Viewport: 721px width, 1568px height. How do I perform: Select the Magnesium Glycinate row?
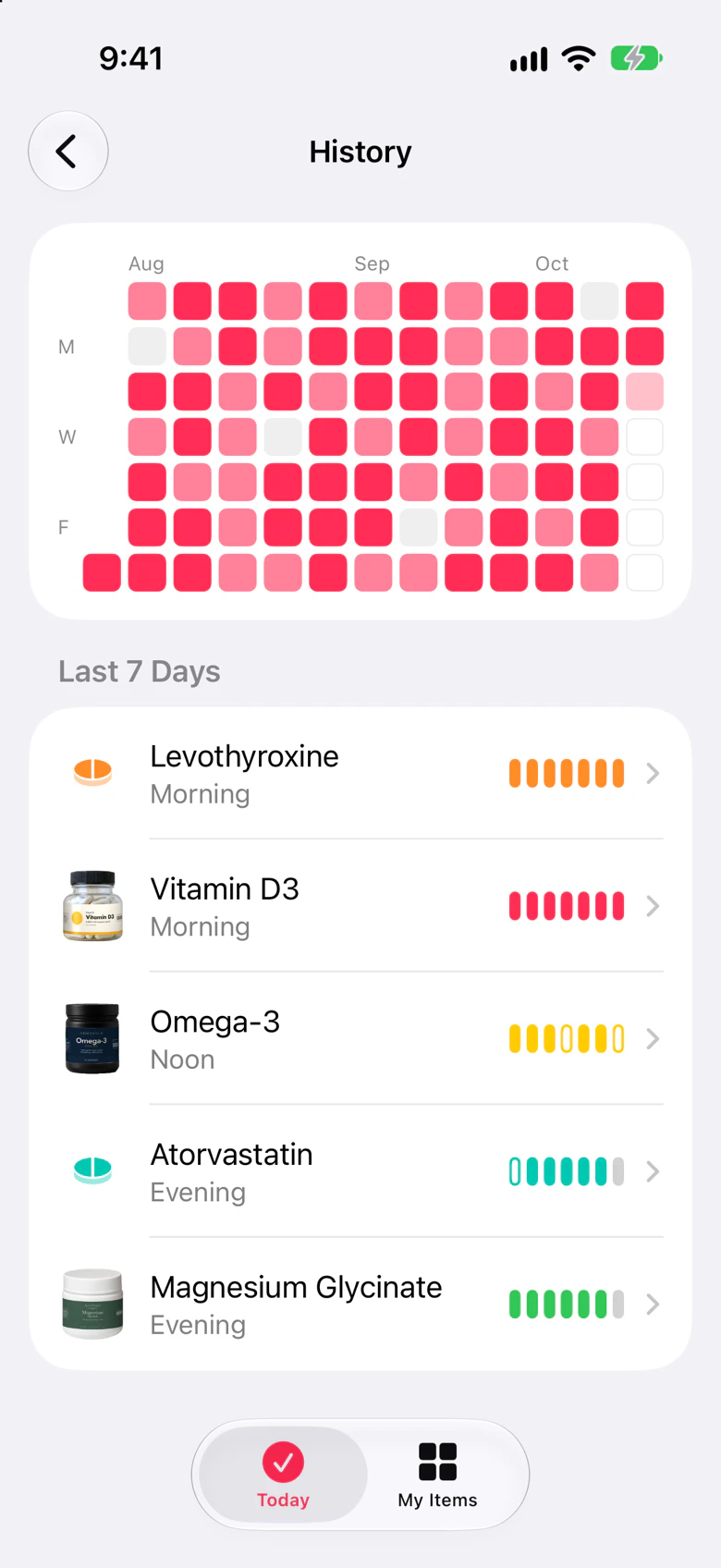point(360,1305)
